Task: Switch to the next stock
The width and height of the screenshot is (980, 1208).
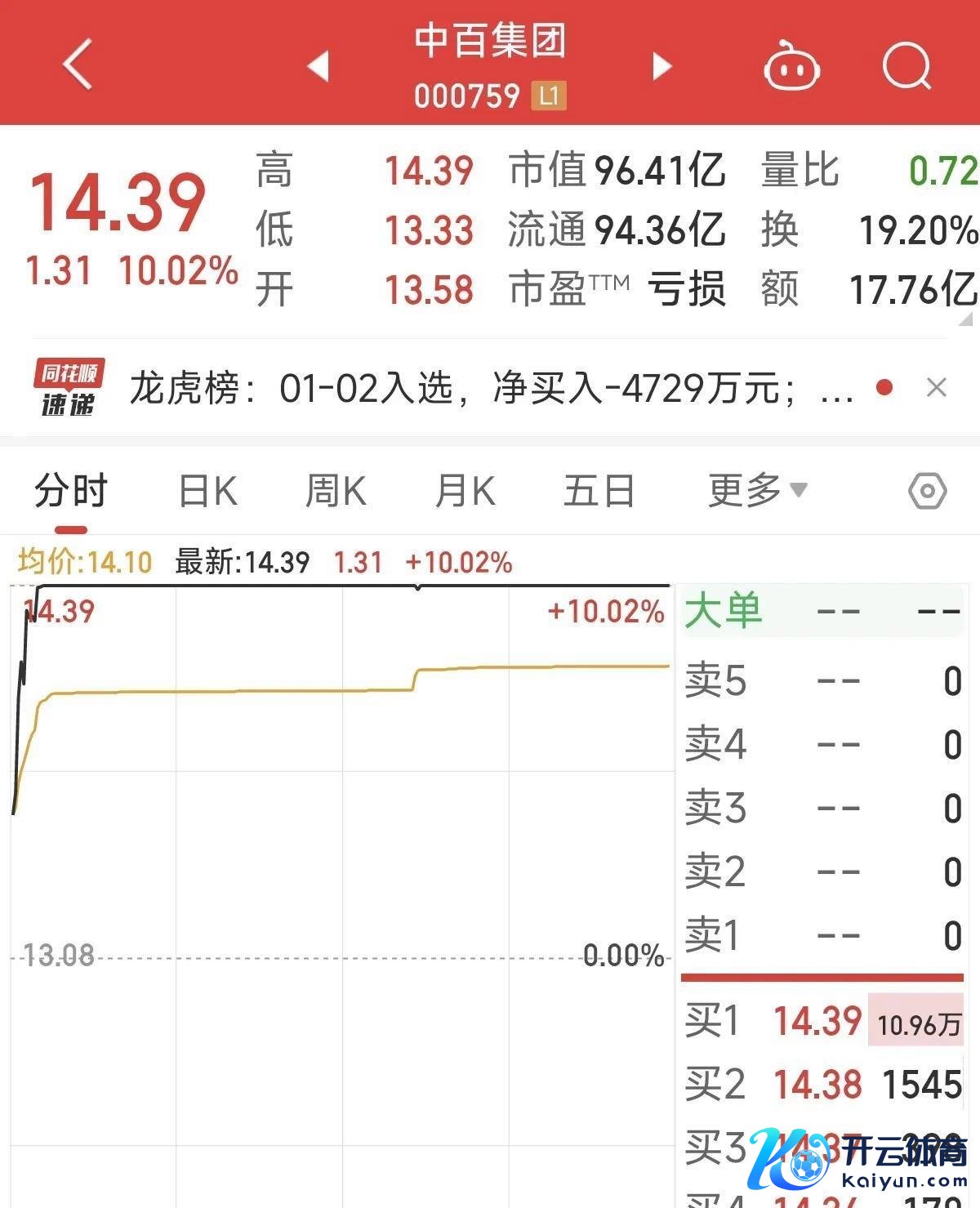Action: 661,65
